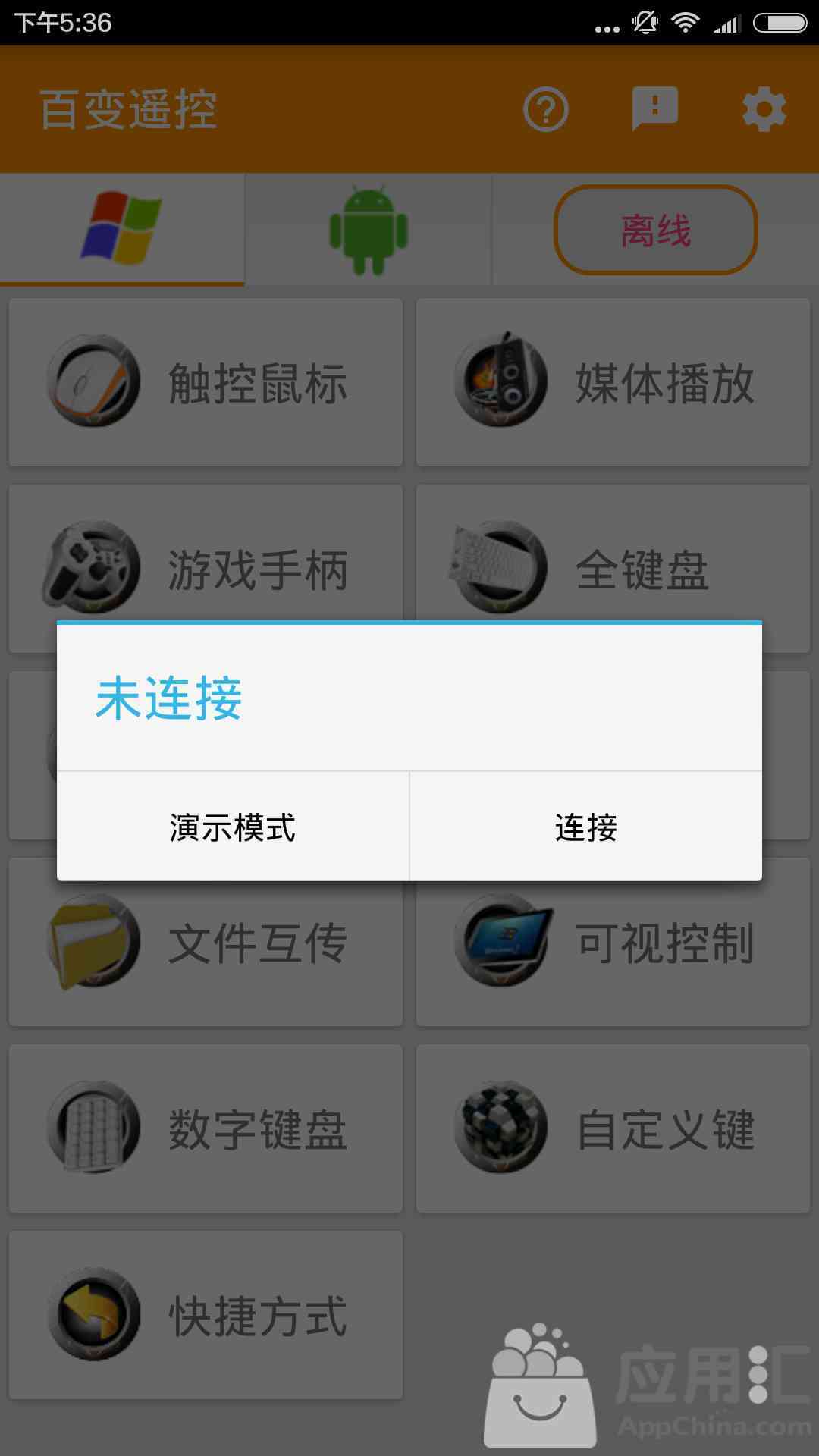Open 触控鼠标 touch mouse

[x=206, y=382]
